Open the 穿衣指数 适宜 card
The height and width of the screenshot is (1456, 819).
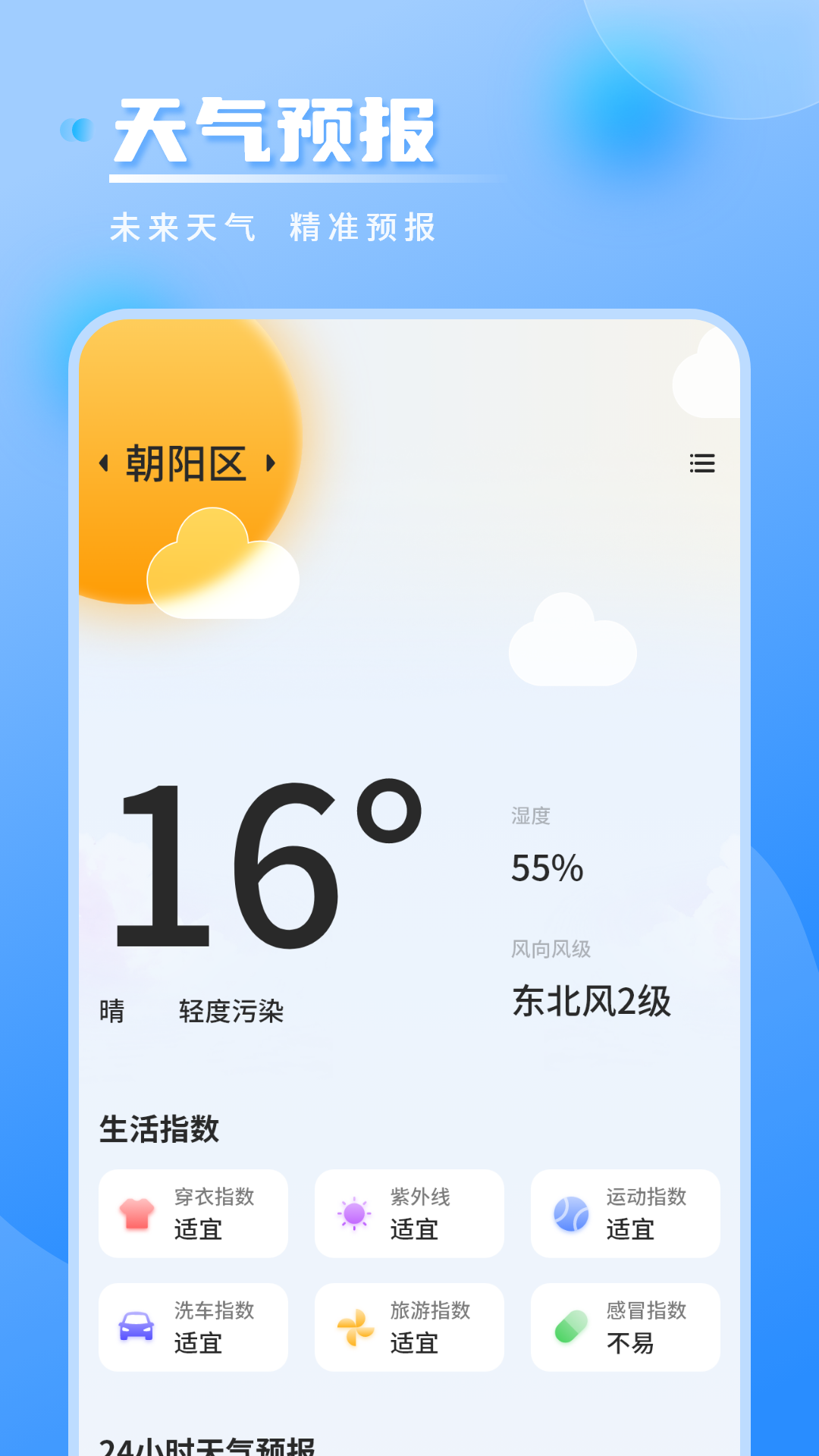coord(193,1214)
